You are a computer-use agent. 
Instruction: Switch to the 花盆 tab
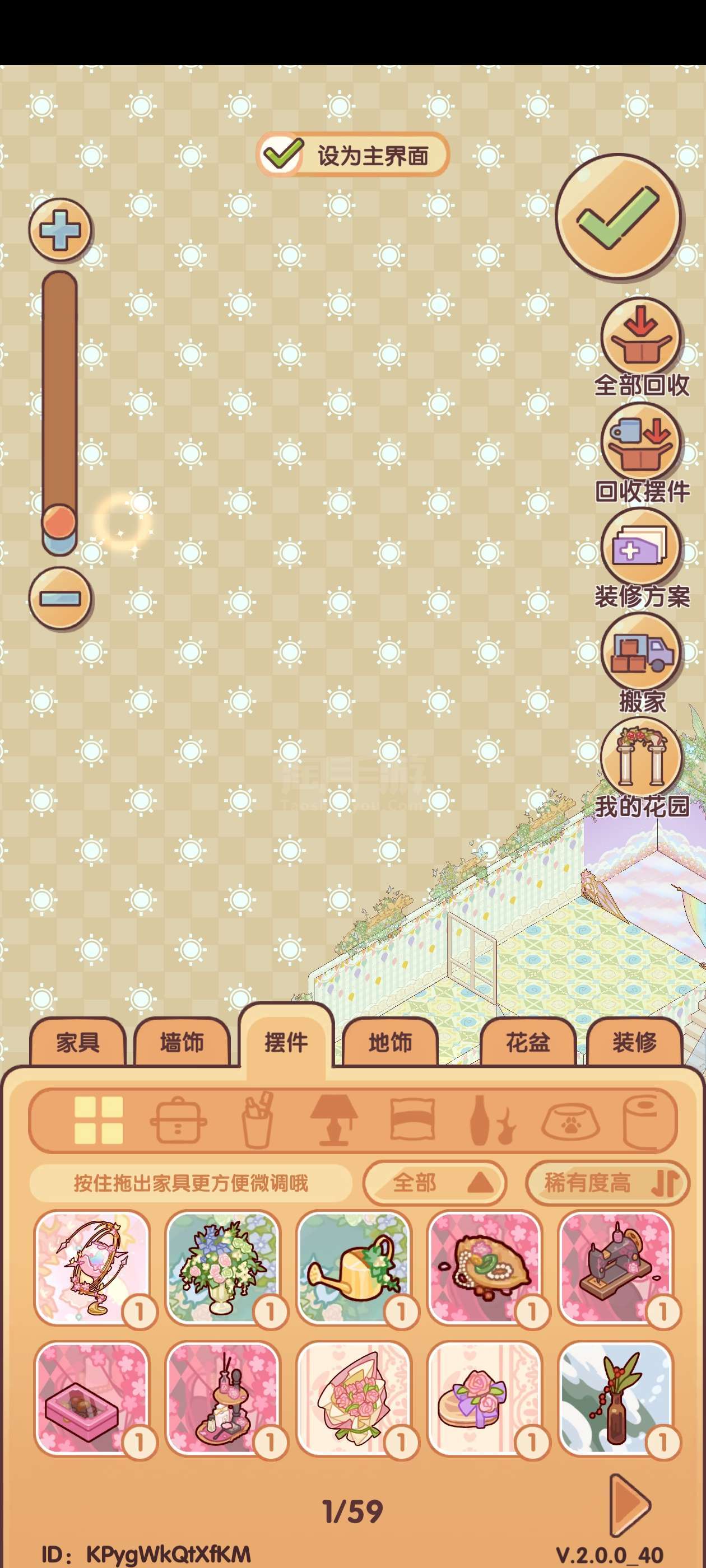(528, 1043)
